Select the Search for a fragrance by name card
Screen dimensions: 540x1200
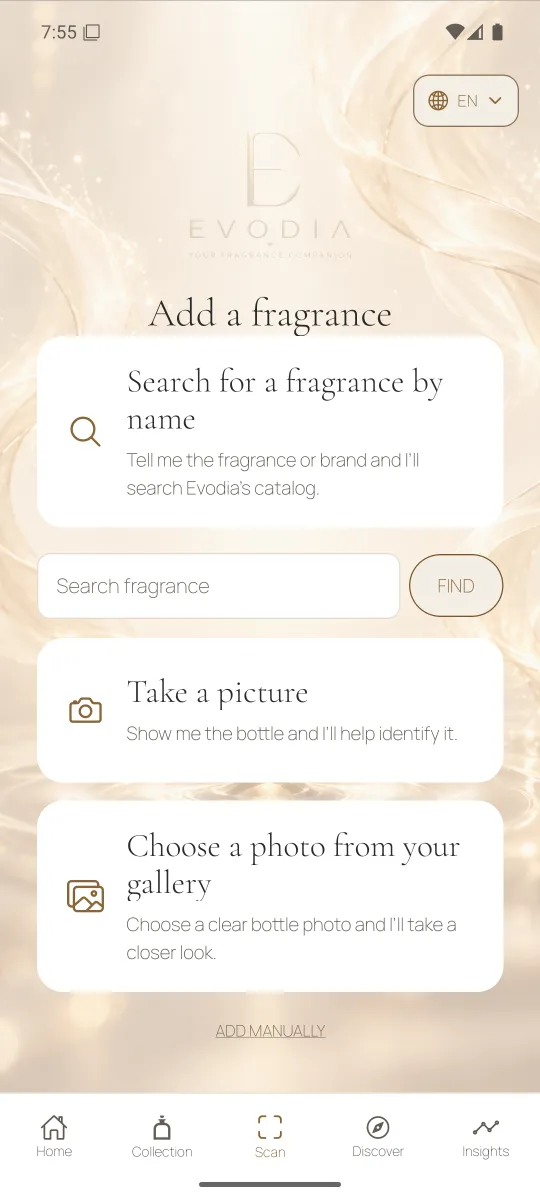click(270, 431)
